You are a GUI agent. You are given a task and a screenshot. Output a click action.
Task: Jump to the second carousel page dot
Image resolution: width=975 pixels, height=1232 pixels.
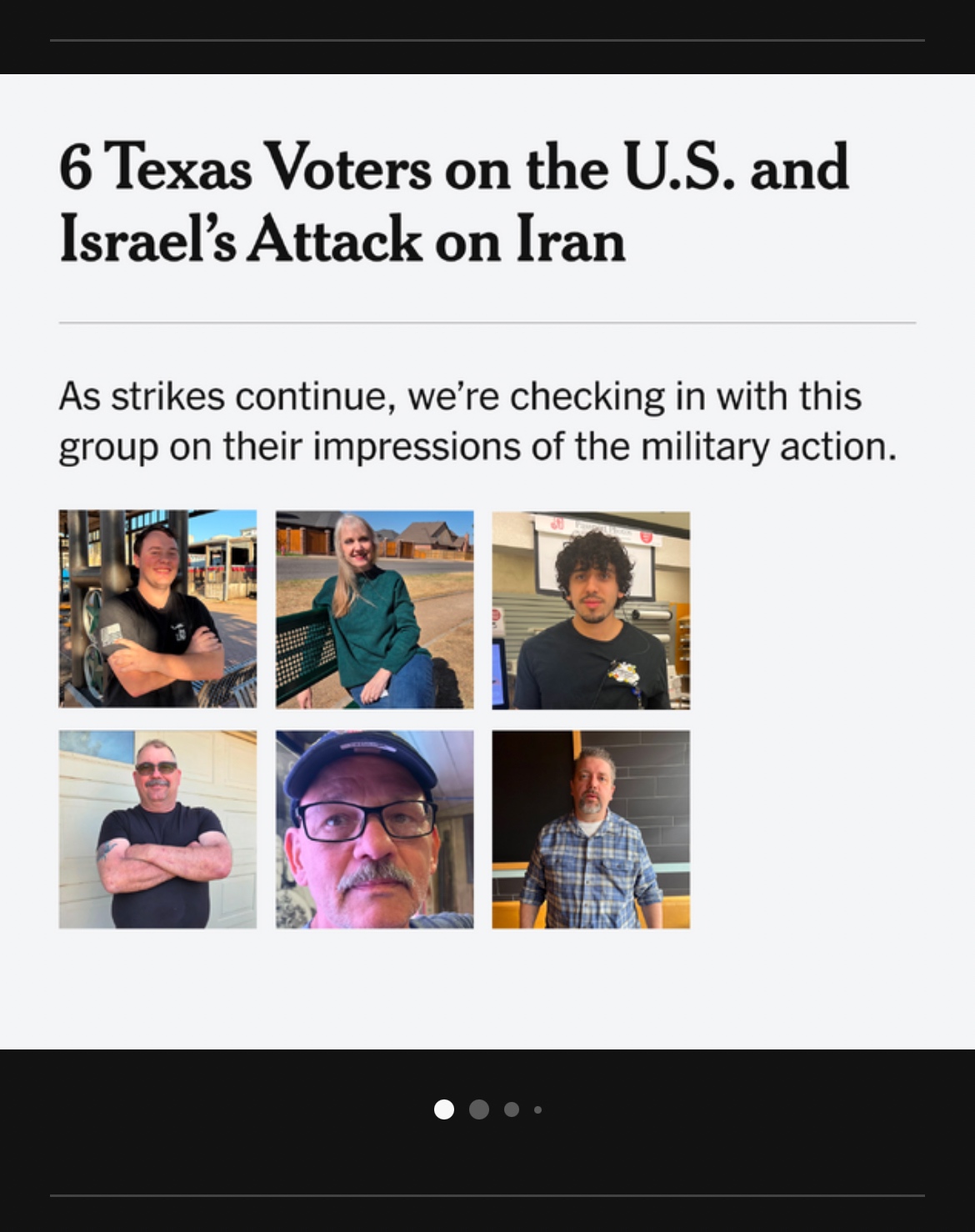pos(479,1109)
